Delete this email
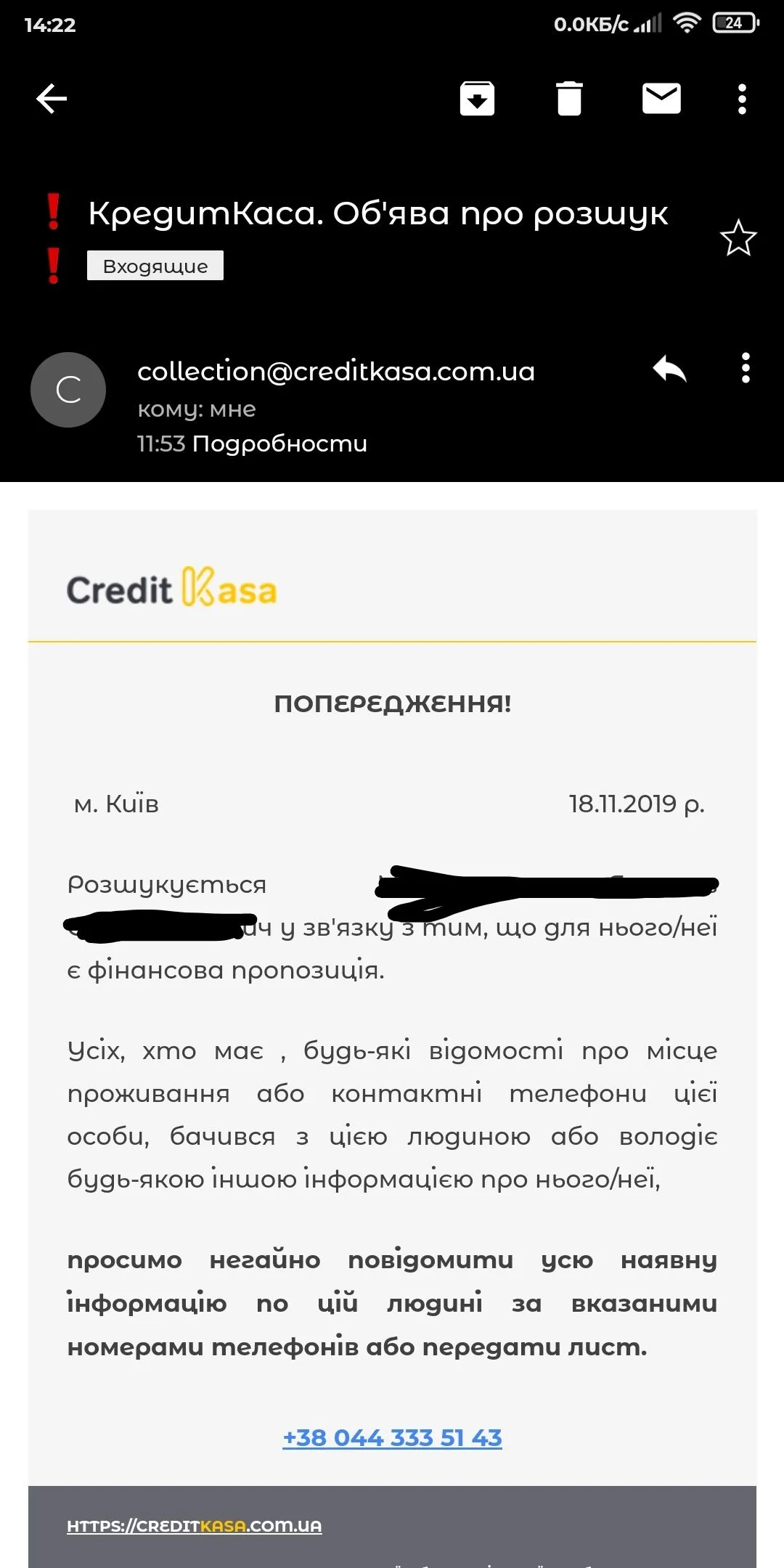 [x=569, y=99]
